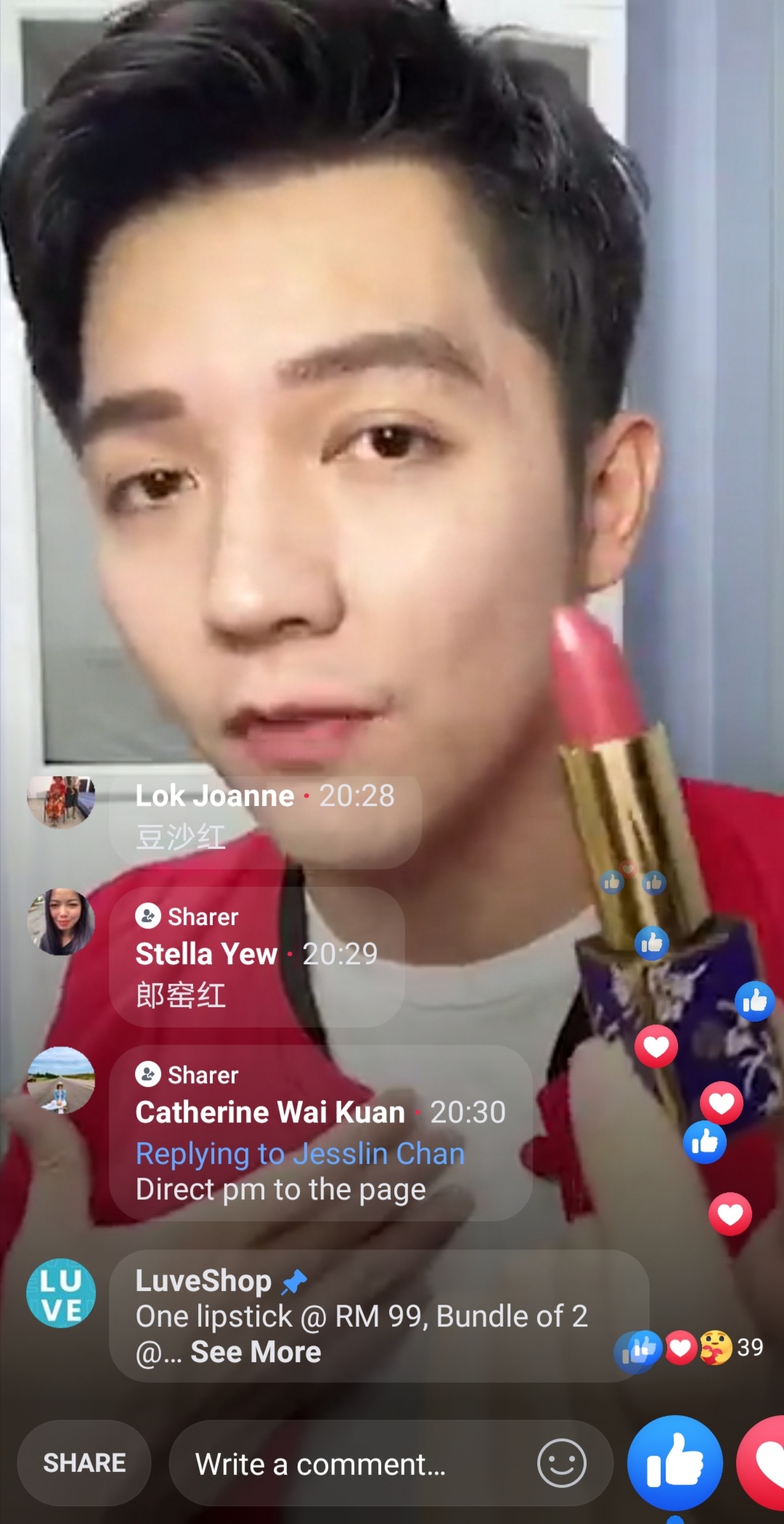View the 39 reactions summary

(690, 1348)
